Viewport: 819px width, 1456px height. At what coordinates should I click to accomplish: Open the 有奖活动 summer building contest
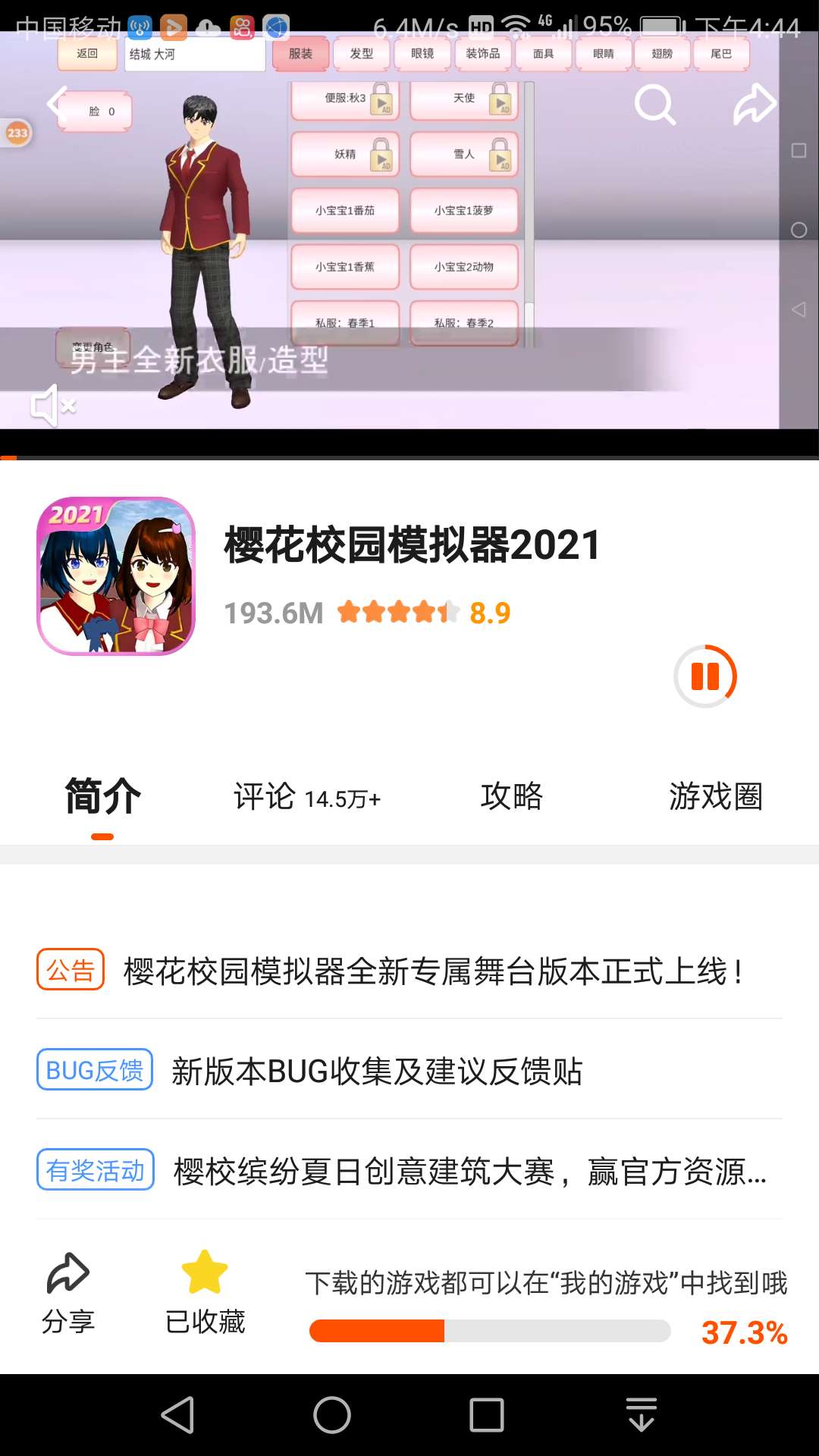(409, 1171)
